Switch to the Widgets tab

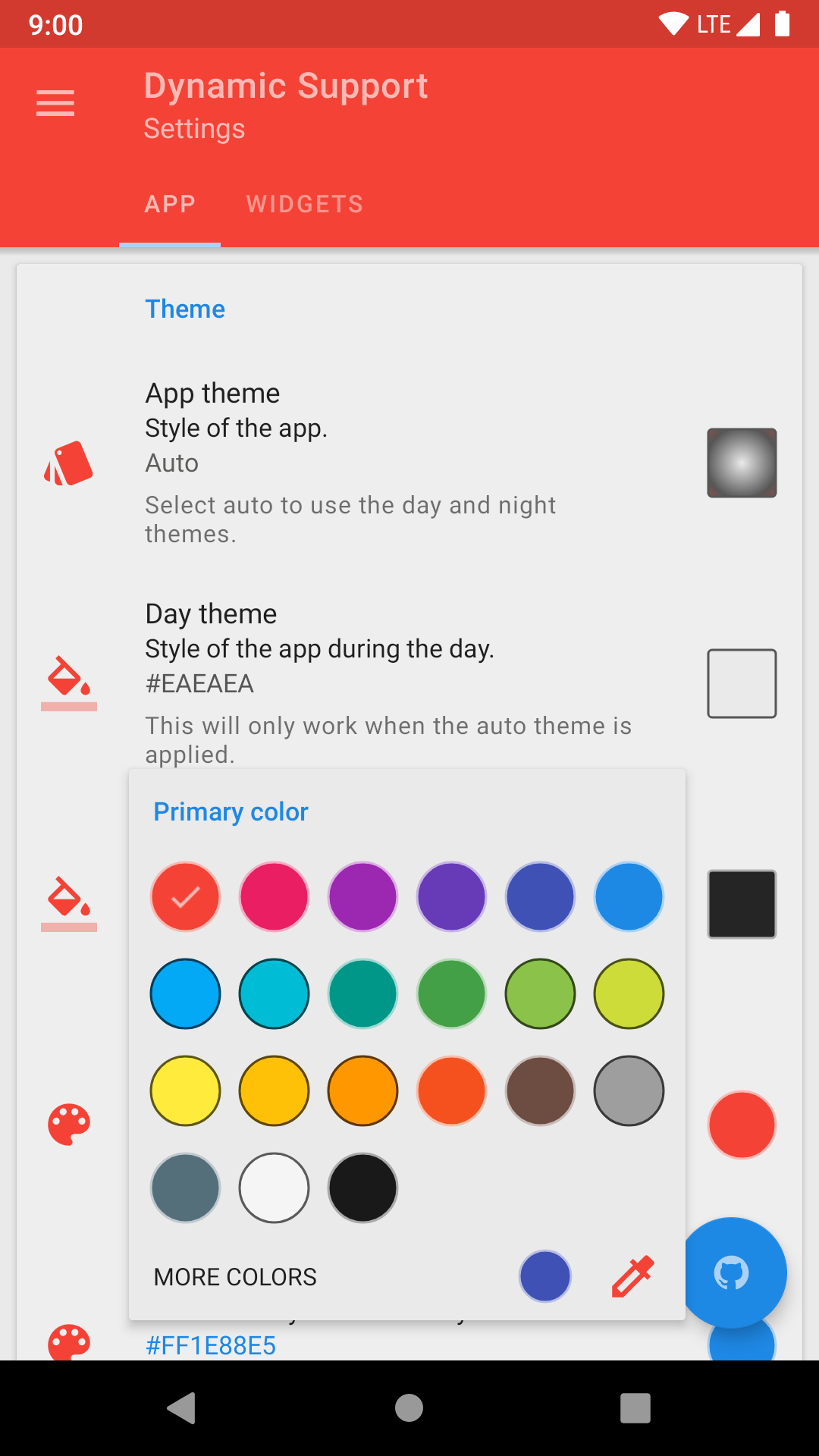click(305, 204)
